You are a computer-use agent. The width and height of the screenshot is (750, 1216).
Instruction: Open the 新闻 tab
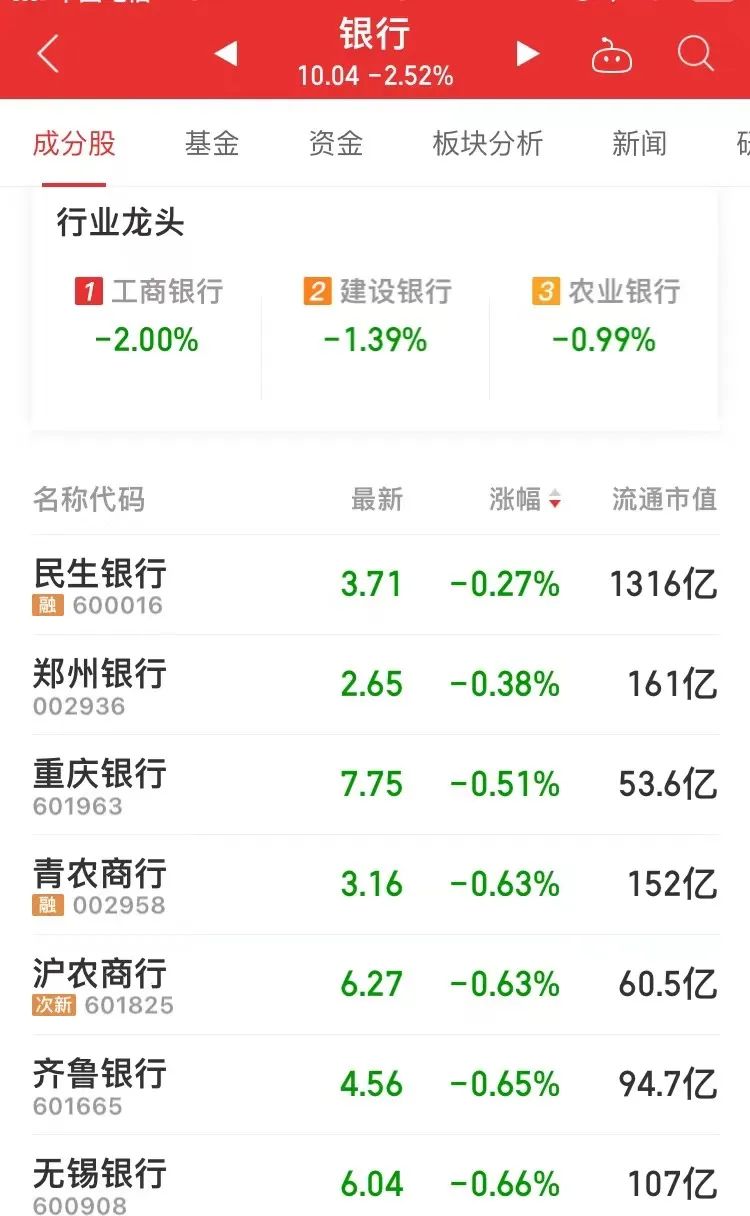pyautogui.click(x=640, y=143)
